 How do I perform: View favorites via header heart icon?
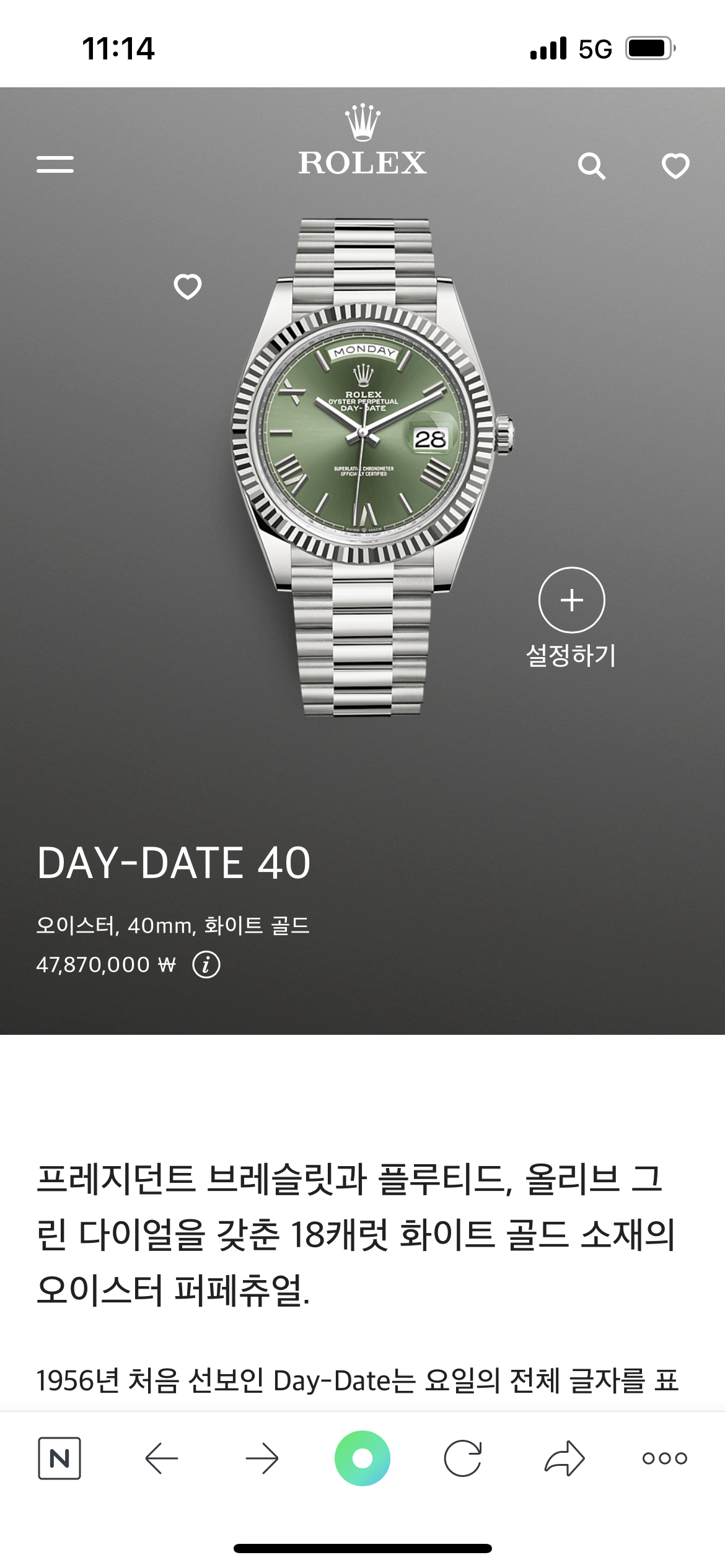(x=675, y=166)
